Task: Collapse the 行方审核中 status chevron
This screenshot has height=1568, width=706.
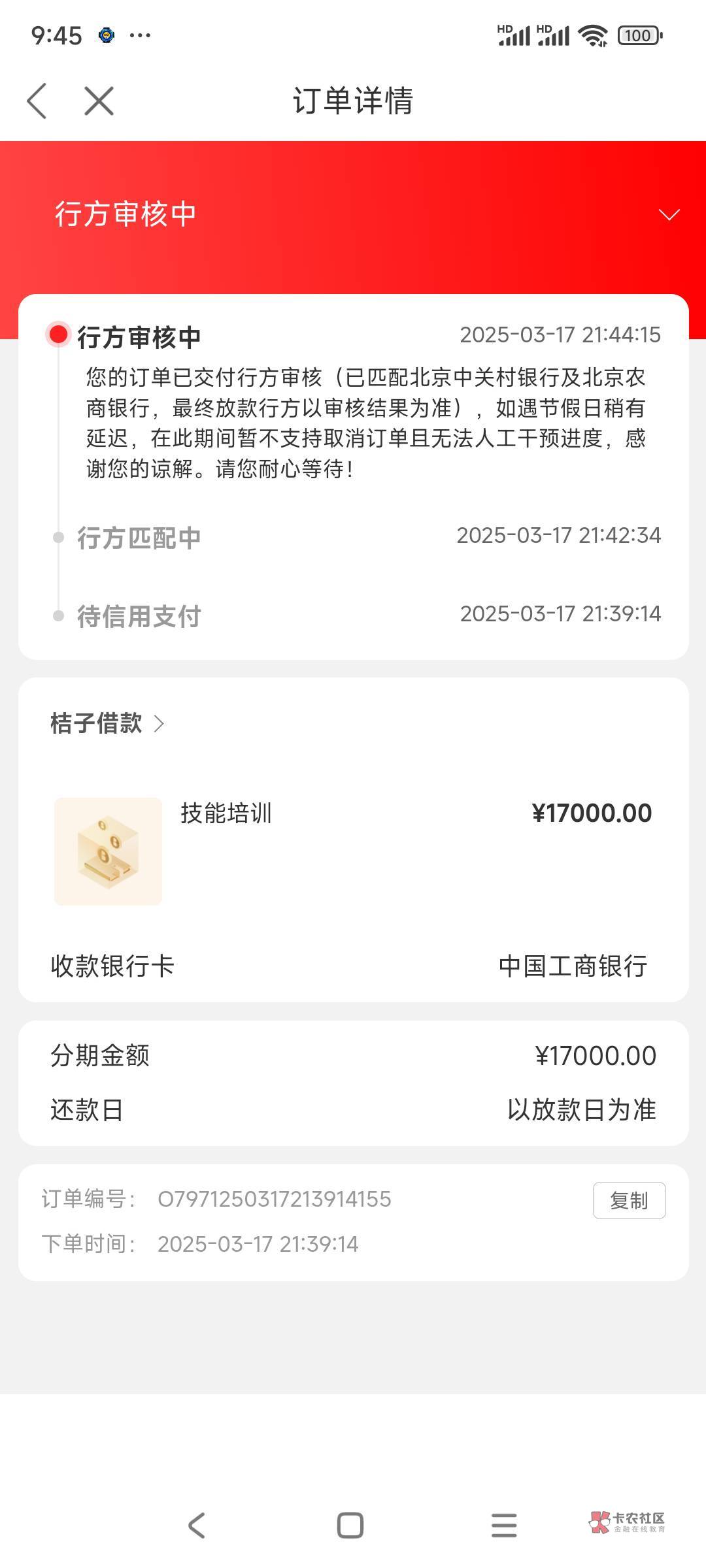Action: [669, 215]
